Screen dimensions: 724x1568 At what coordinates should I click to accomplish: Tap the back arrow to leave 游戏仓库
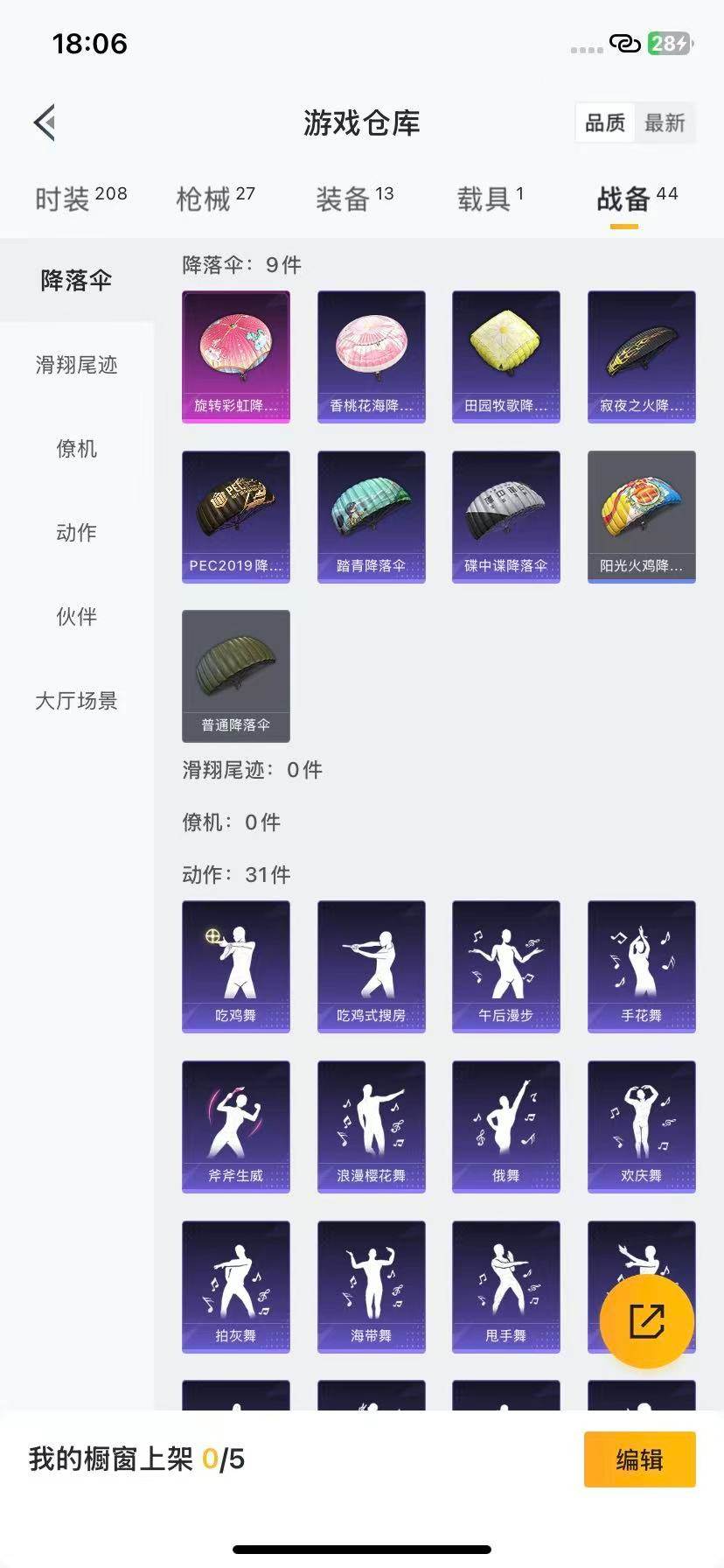(x=44, y=122)
